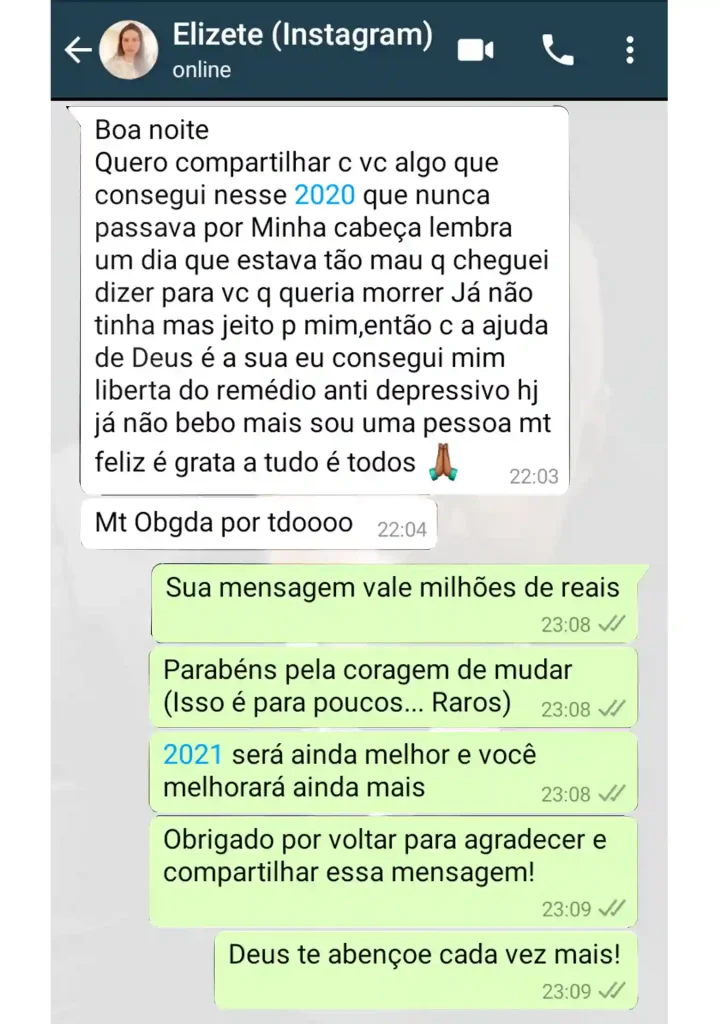This screenshot has width=720, height=1024.
Task: Go back to the chat list
Action: pos(77,50)
